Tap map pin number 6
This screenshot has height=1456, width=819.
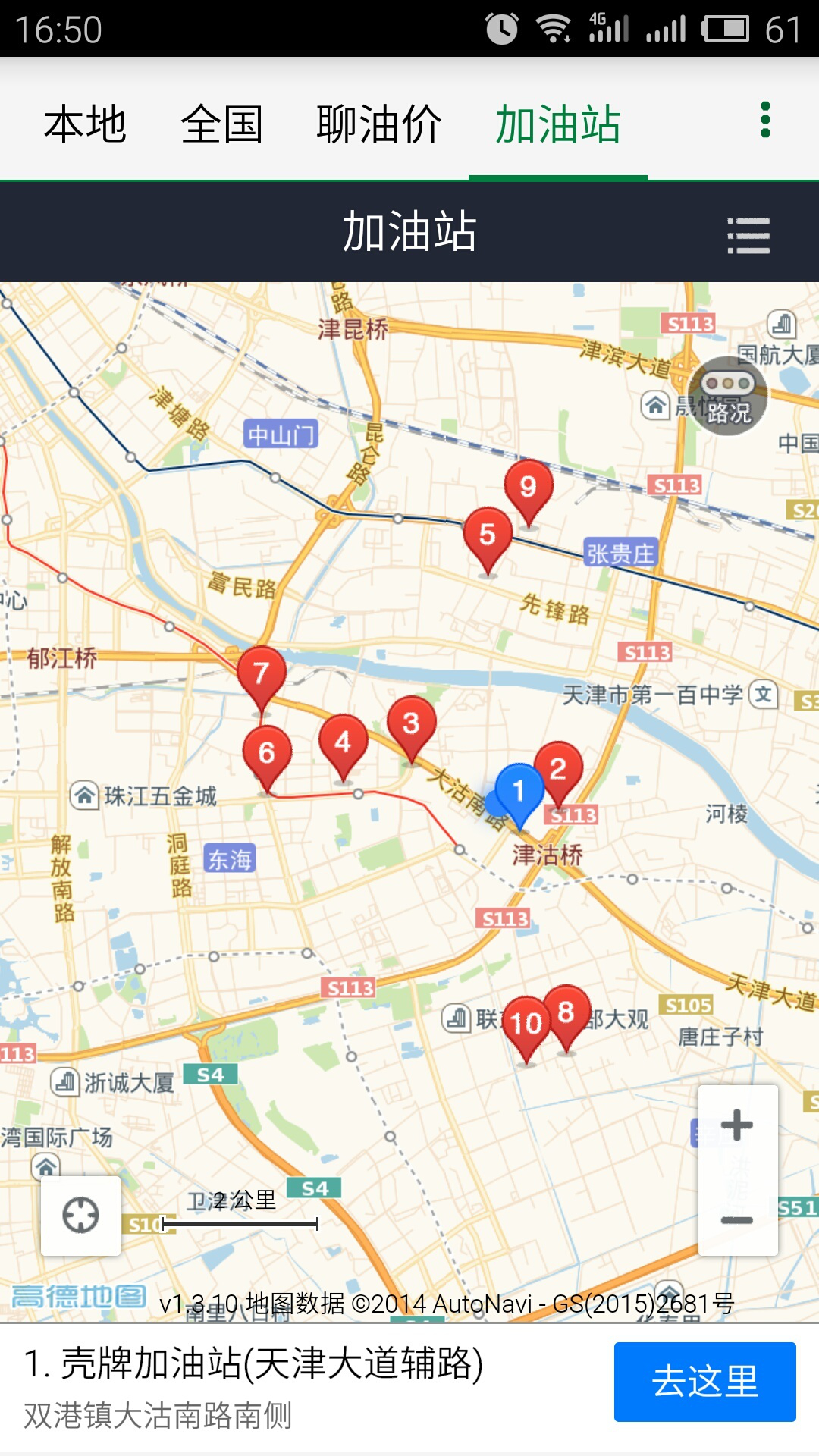pyautogui.click(x=266, y=754)
